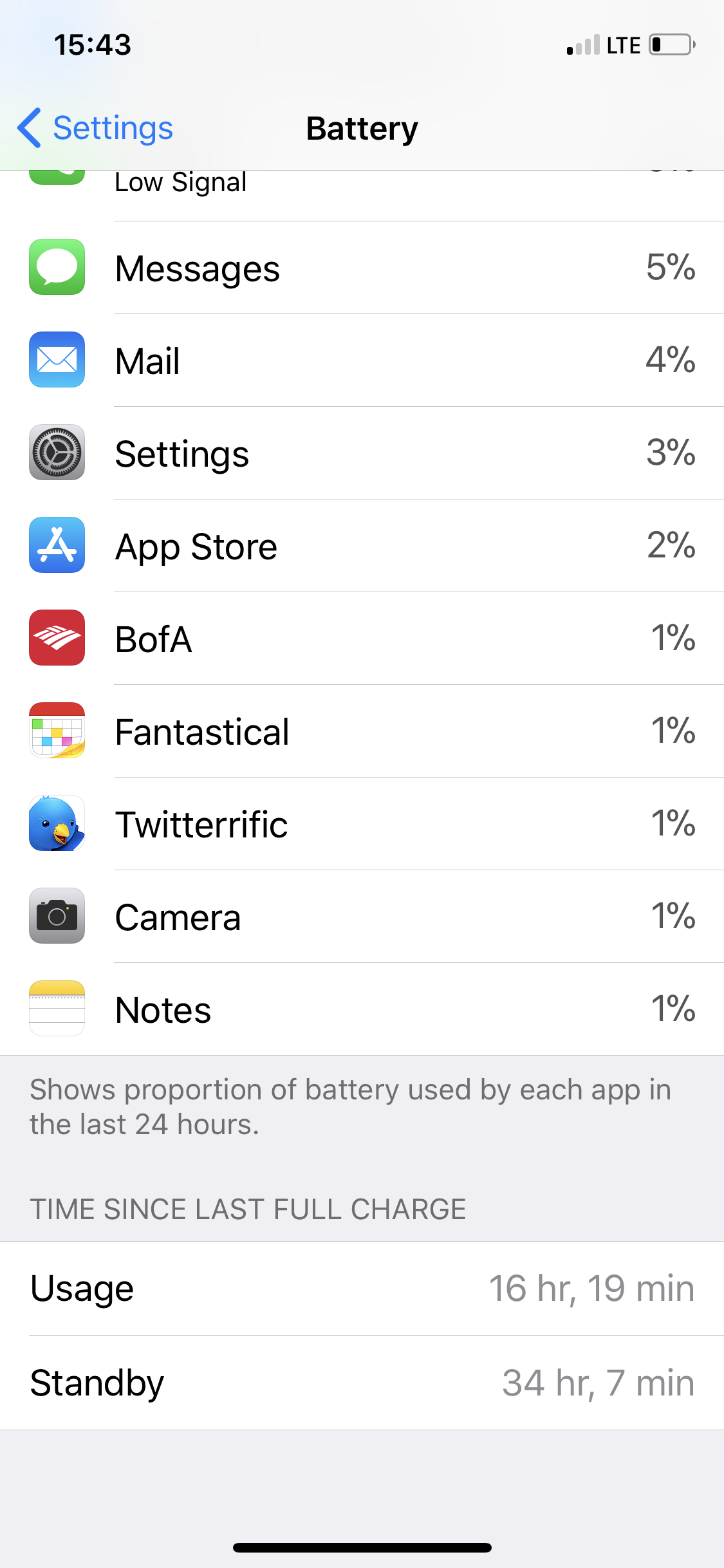Go back to Settings

point(95,128)
